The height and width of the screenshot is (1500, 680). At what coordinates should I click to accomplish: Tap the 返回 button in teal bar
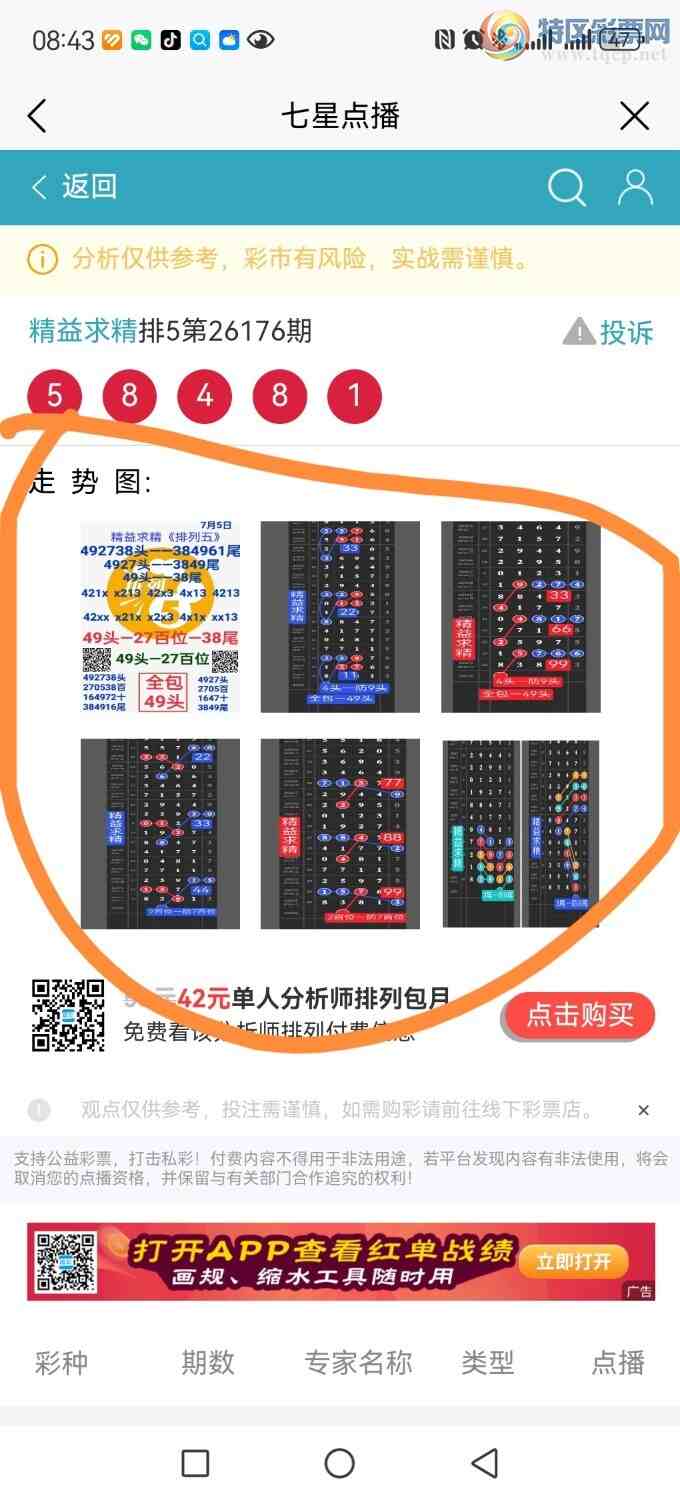click(75, 187)
